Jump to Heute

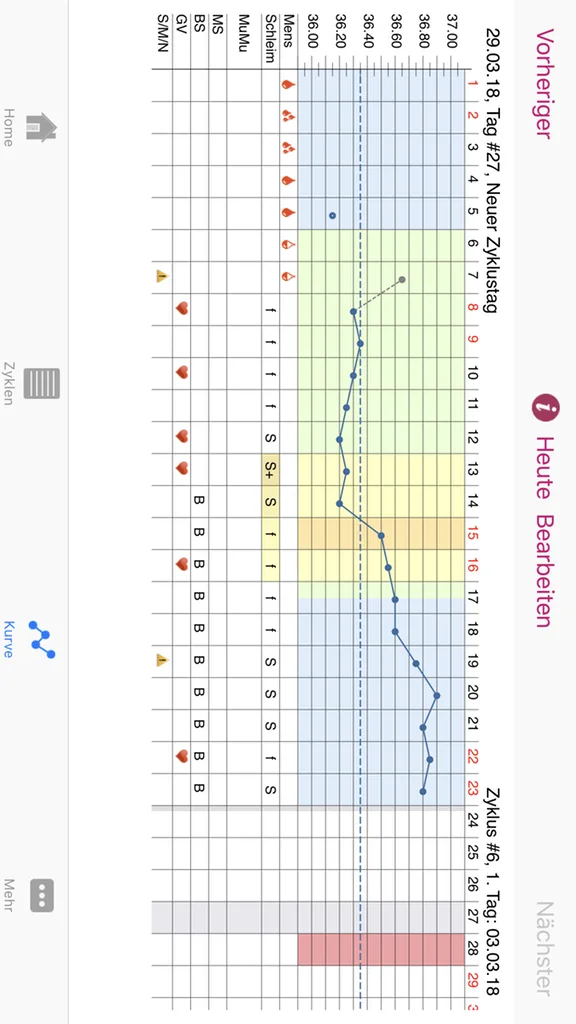(x=543, y=468)
